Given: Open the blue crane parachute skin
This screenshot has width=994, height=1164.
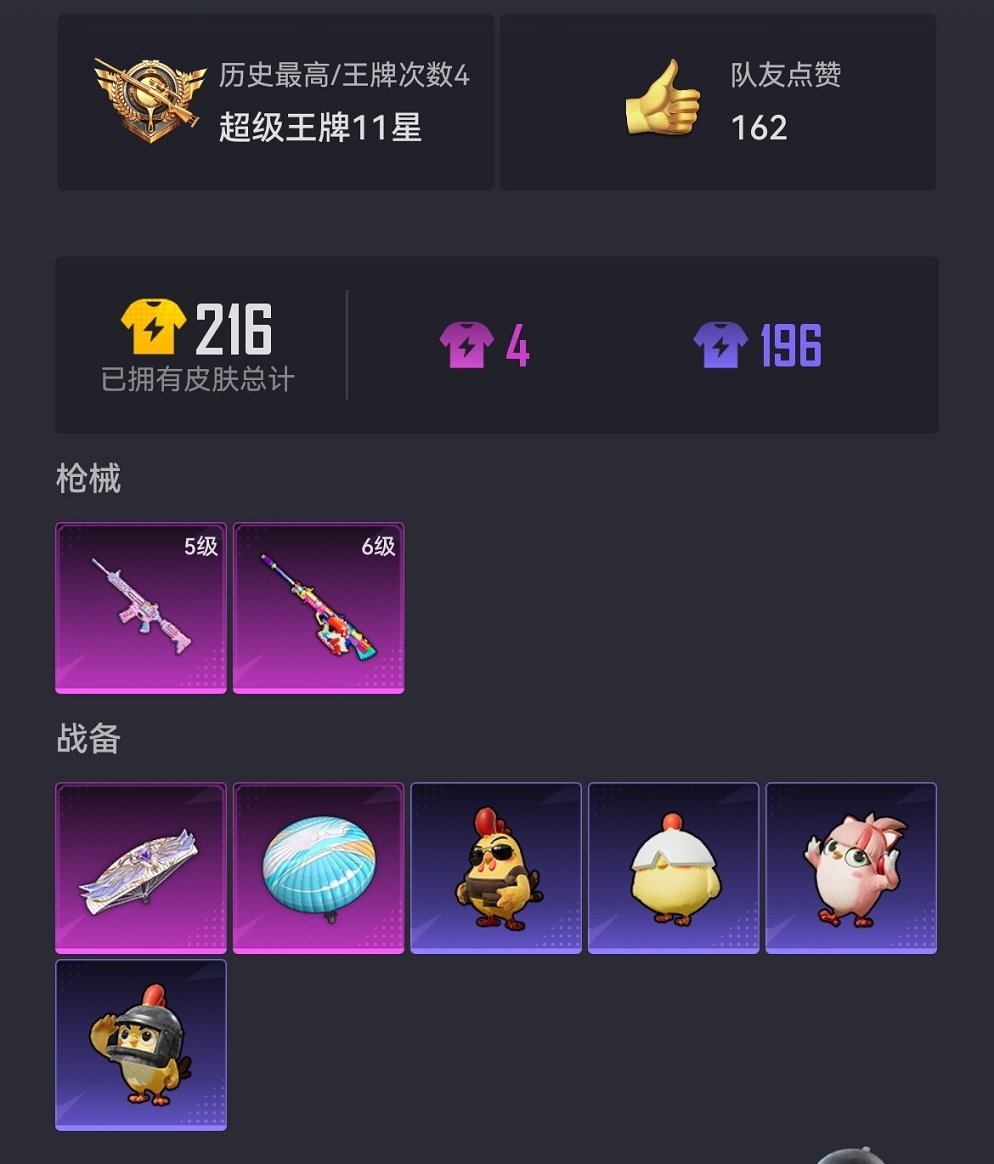Looking at the screenshot, I should [x=317, y=868].
